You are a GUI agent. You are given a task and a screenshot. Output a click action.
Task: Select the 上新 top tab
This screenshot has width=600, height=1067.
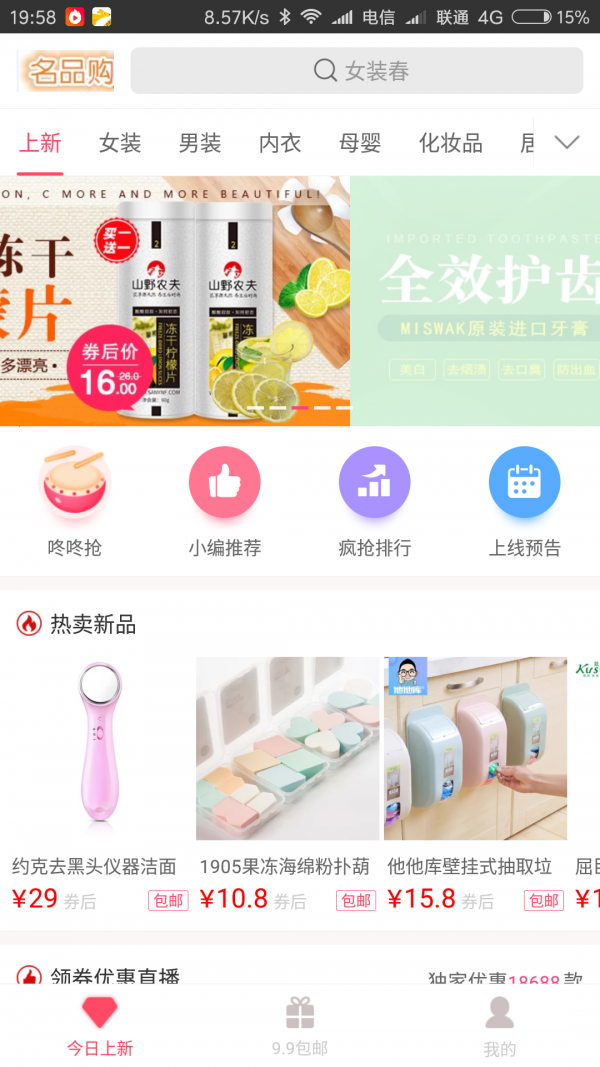40,143
